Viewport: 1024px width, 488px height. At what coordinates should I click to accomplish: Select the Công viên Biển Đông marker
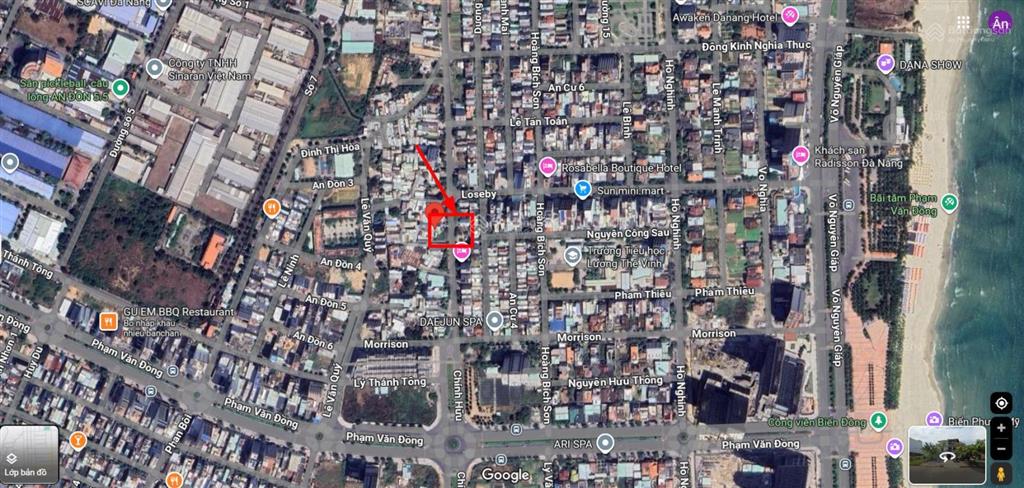click(x=878, y=421)
